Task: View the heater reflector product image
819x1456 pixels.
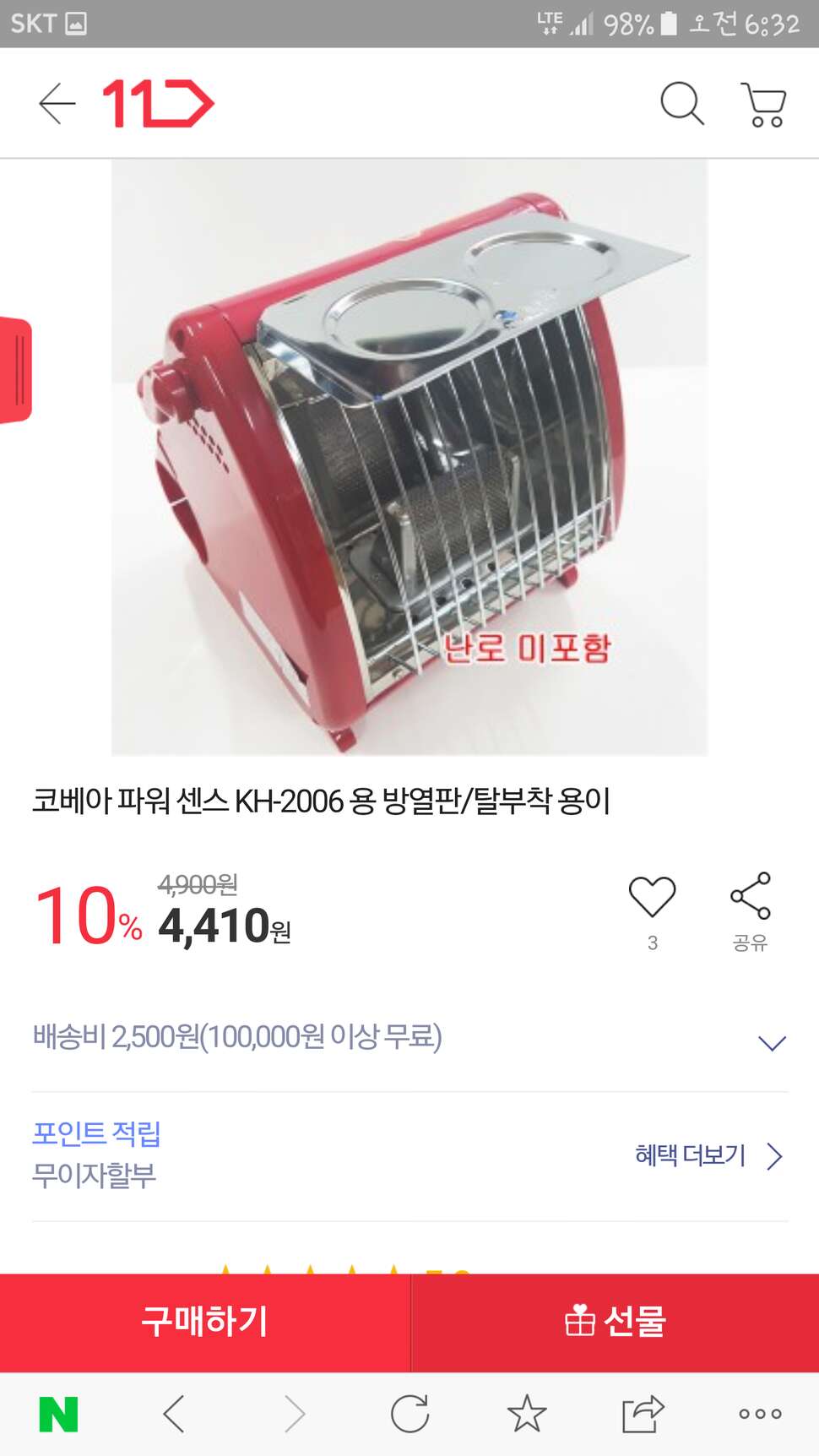Action: point(409,457)
